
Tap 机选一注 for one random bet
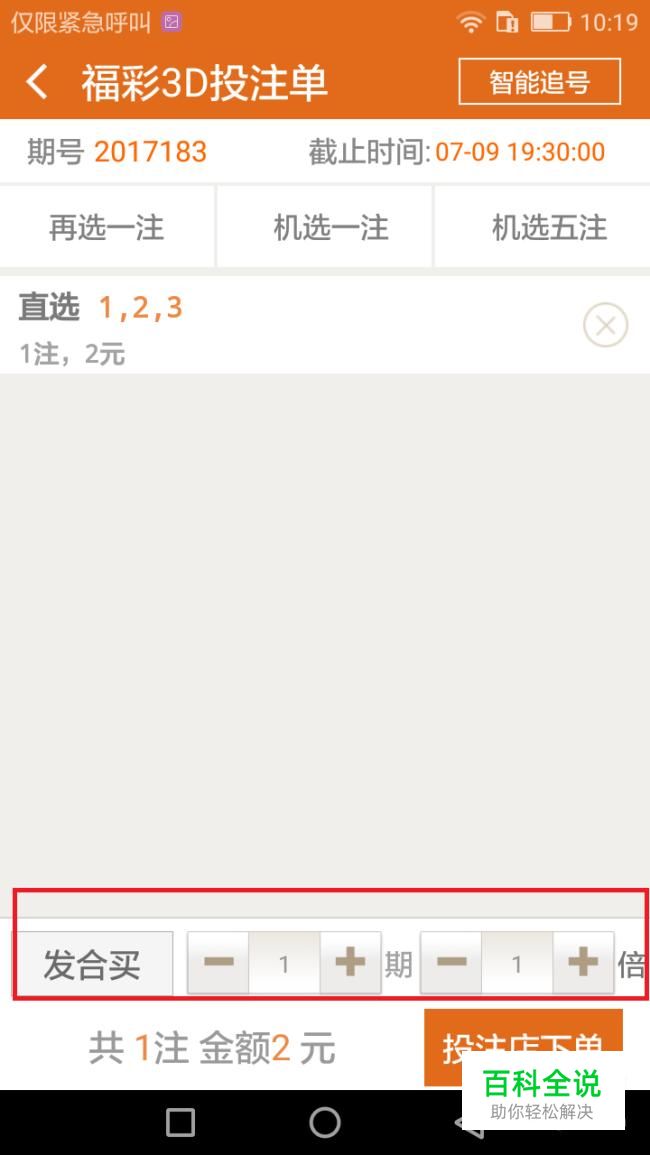click(x=324, y=227)
